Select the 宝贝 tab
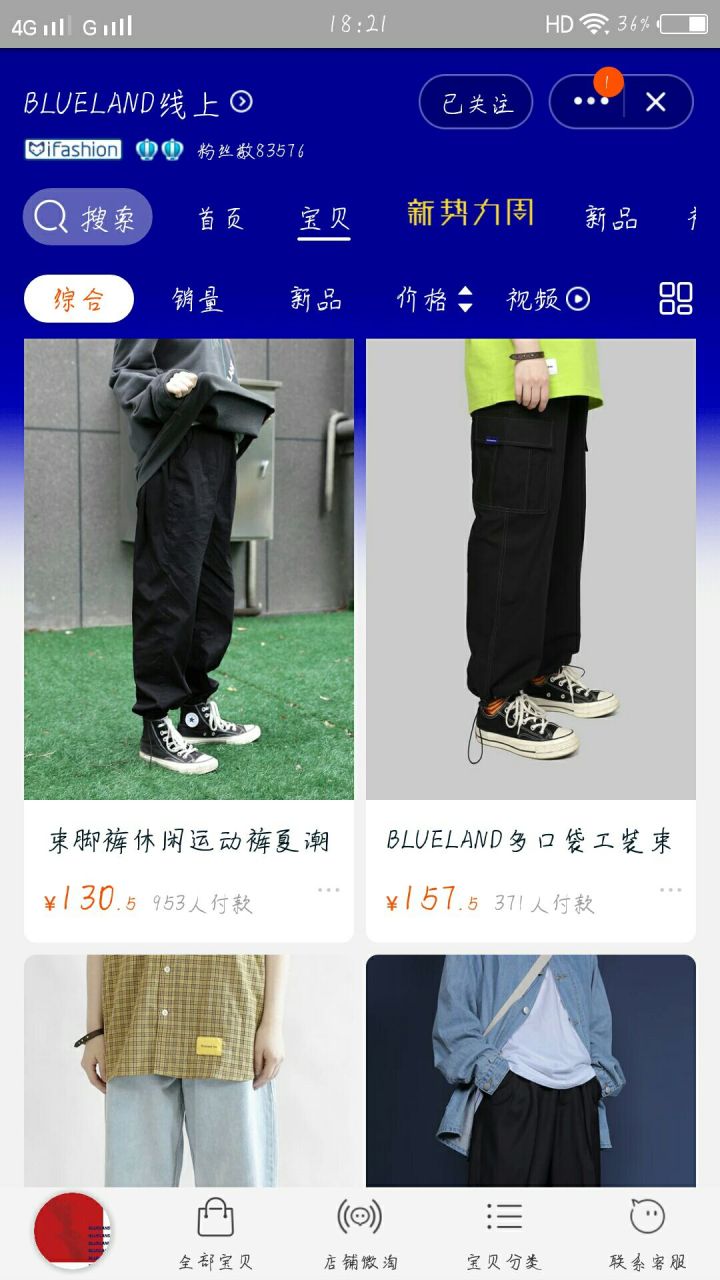Viewport: 720px width, 1280px height. click(324, 218)
